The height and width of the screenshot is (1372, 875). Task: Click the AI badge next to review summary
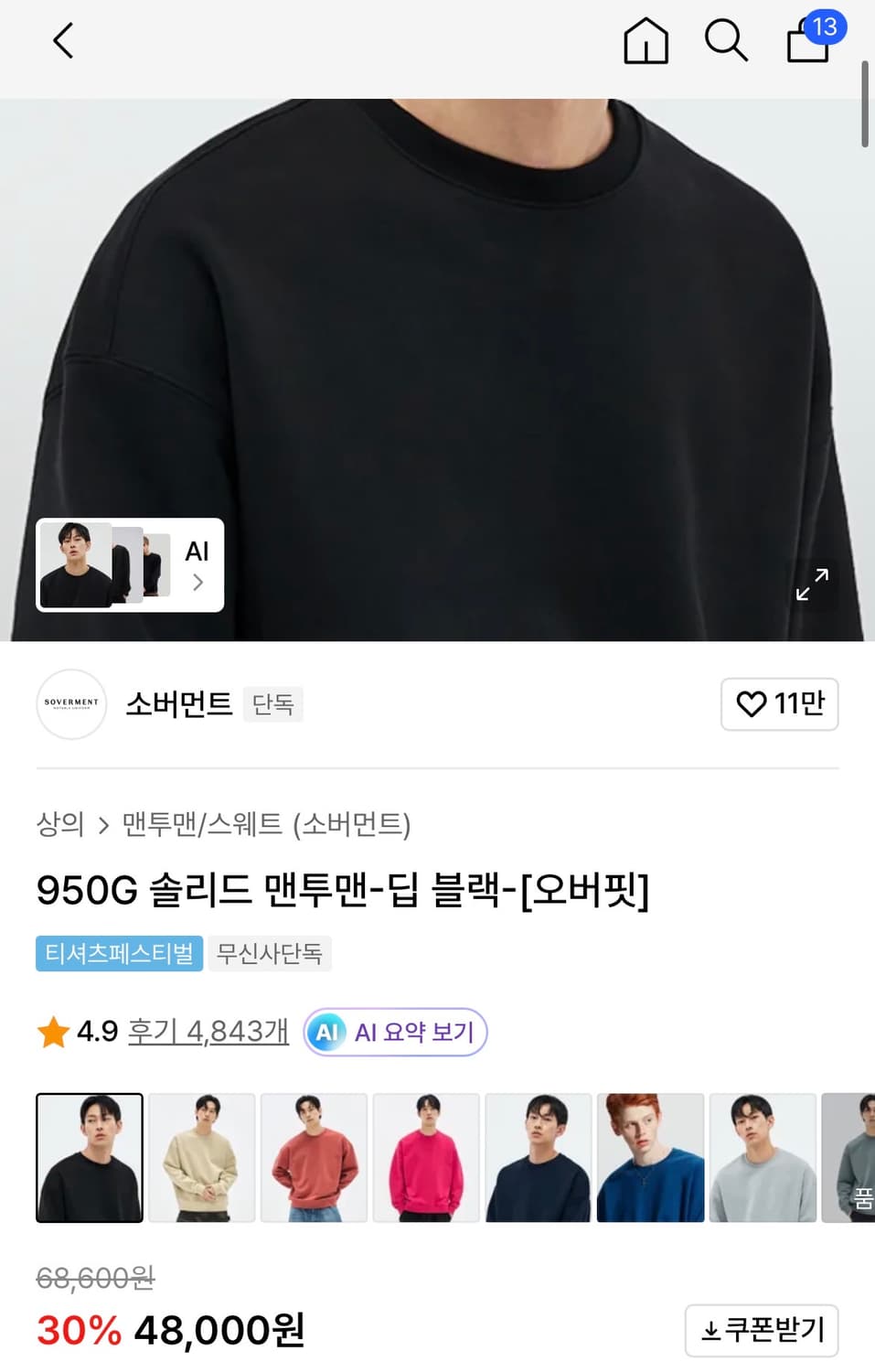click(x=325, y=1032)
